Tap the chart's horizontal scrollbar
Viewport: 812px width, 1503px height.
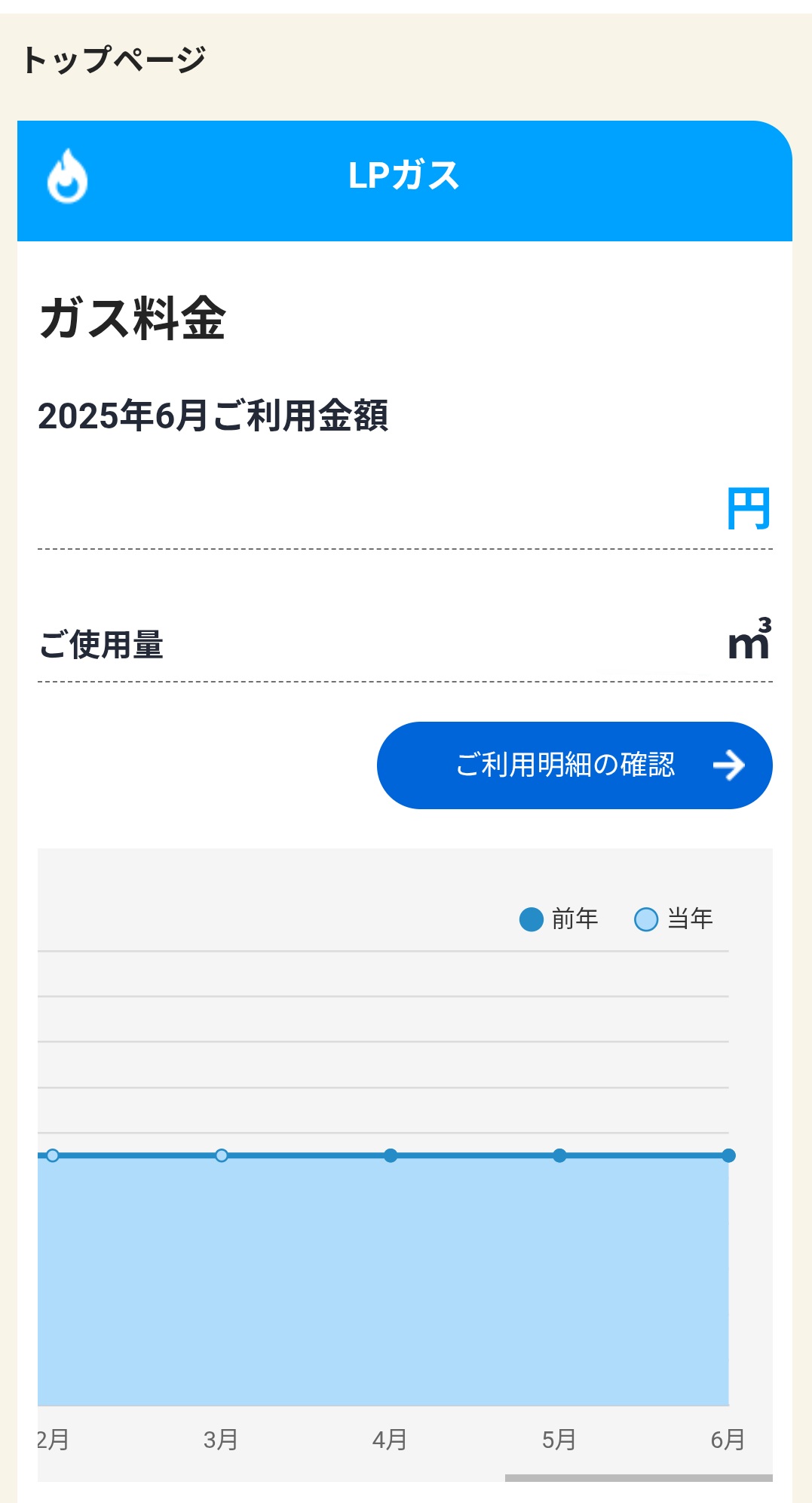638,1478
